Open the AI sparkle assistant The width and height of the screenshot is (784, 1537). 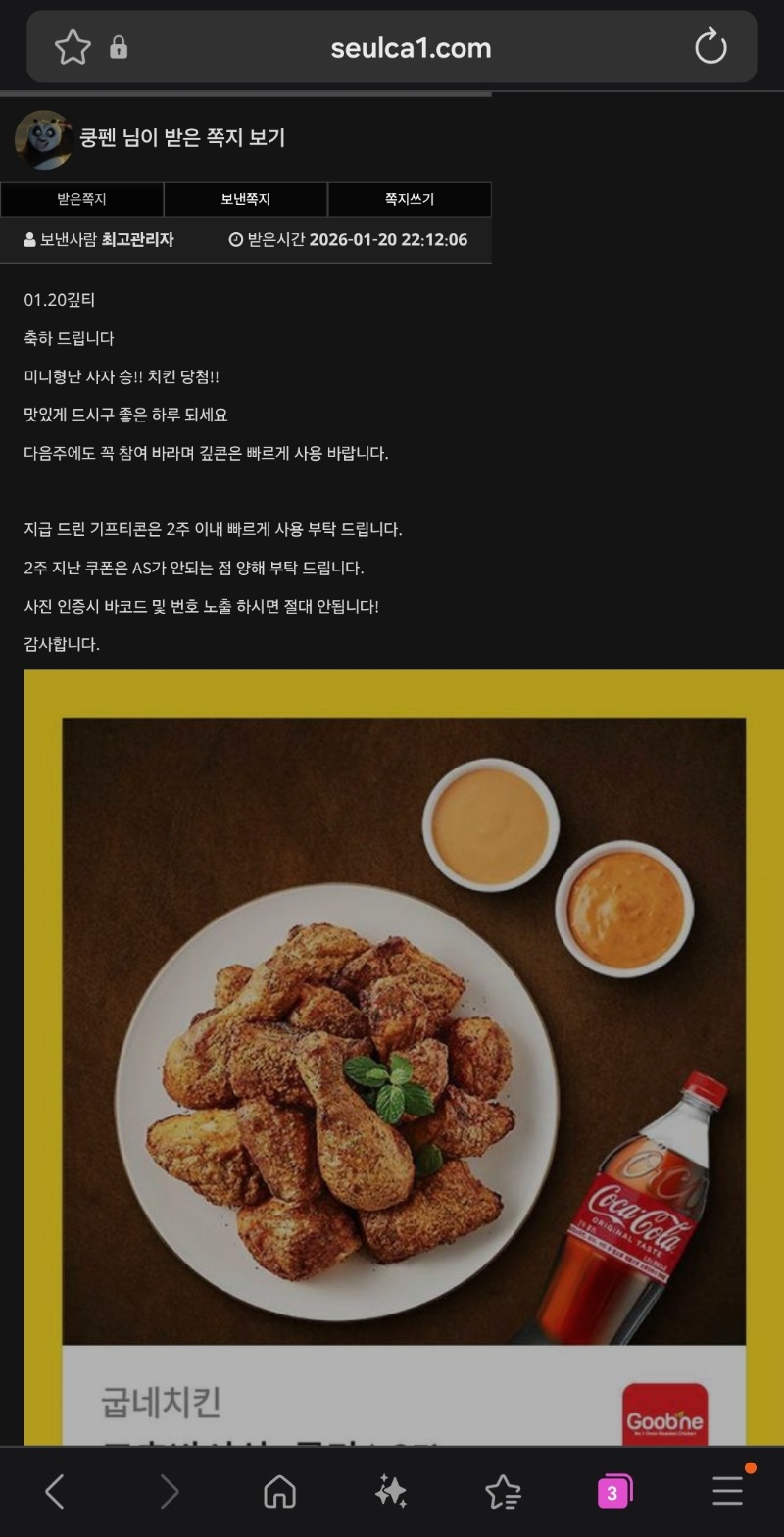click(x=391, y=1492)
